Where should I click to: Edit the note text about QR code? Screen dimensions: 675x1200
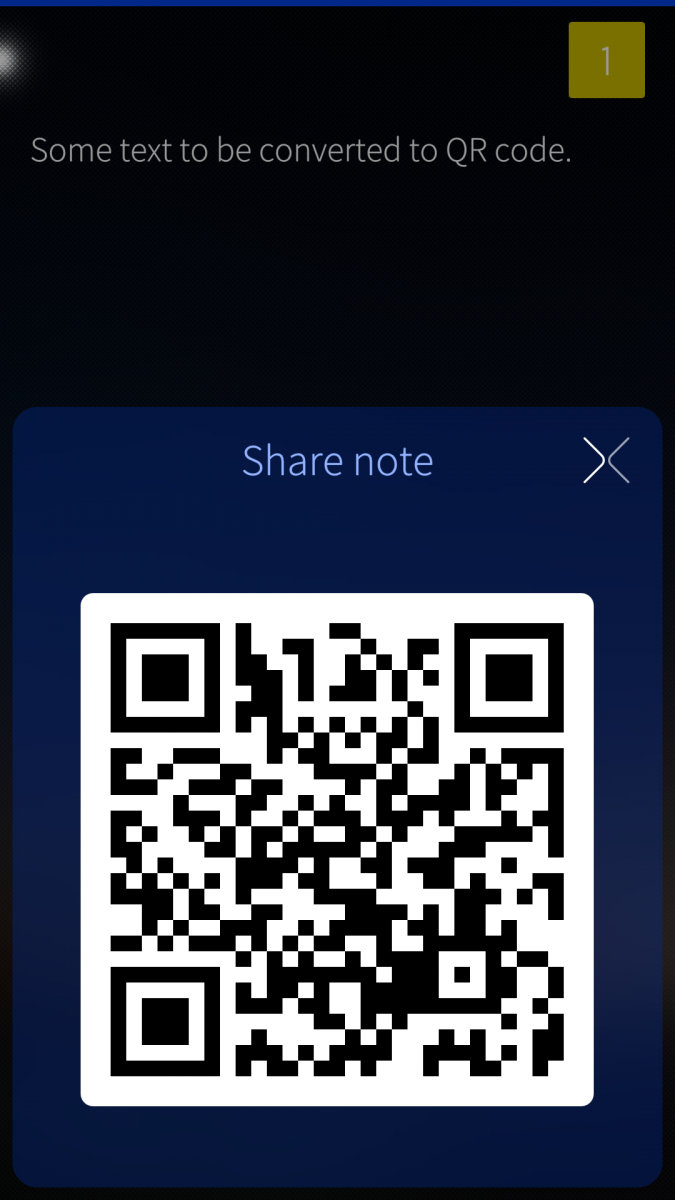301,151
